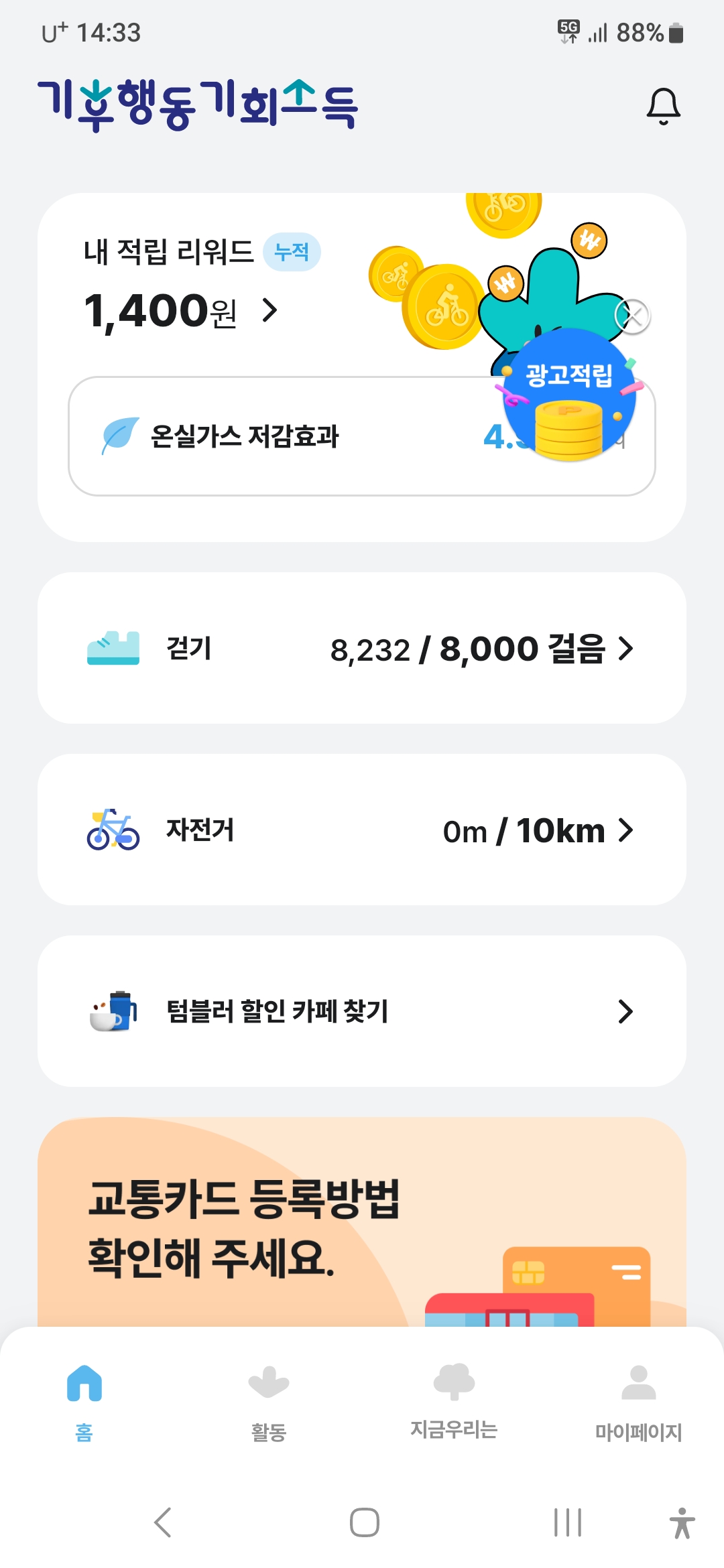Switch to the 홈 tab
This screenshot has height=1568, width=724.
(84, 1400)
